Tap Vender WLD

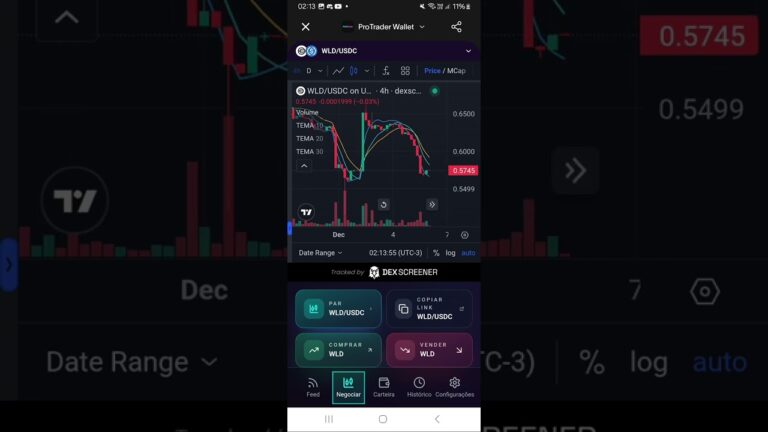point(429,350)
